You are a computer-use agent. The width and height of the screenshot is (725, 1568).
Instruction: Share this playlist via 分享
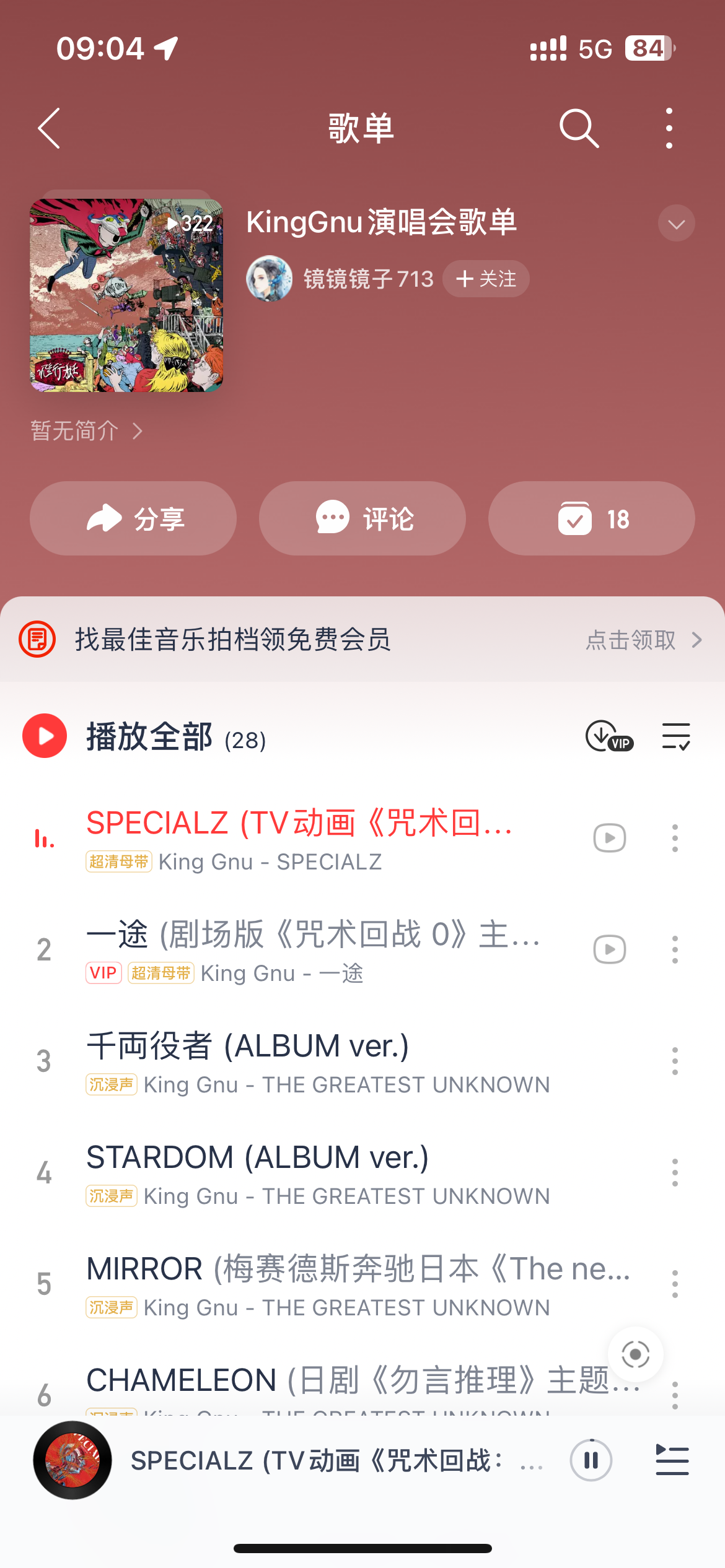coord(133,518)
